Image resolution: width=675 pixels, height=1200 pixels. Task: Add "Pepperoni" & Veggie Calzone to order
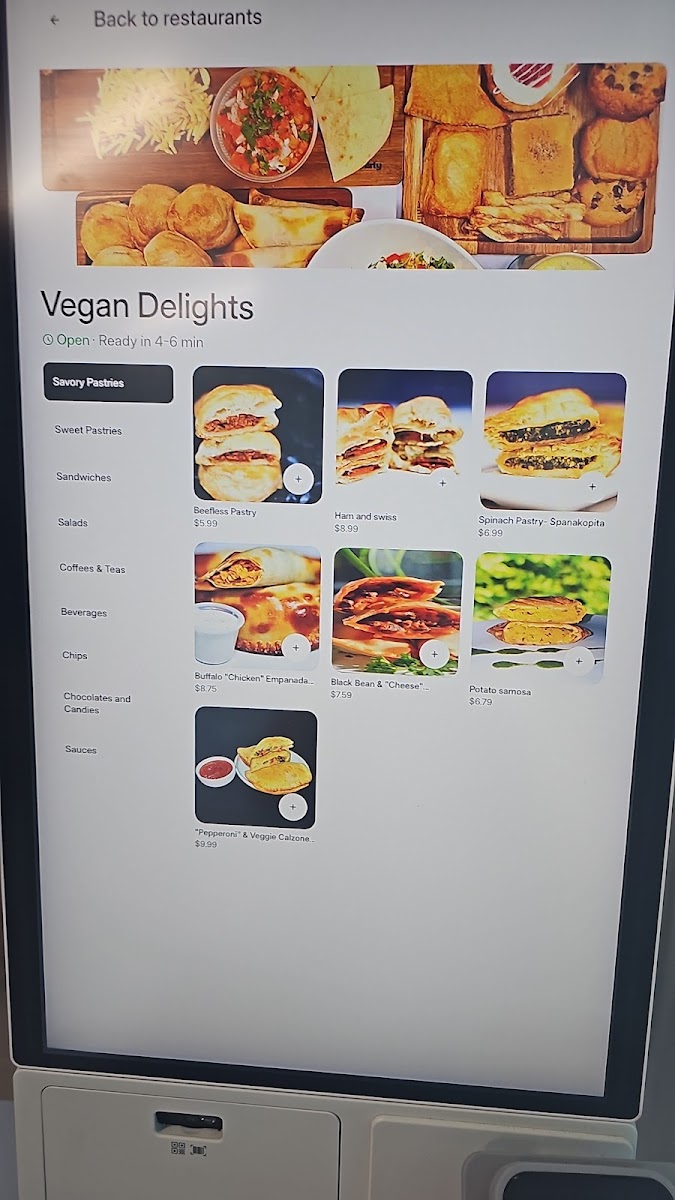(293, 806)
